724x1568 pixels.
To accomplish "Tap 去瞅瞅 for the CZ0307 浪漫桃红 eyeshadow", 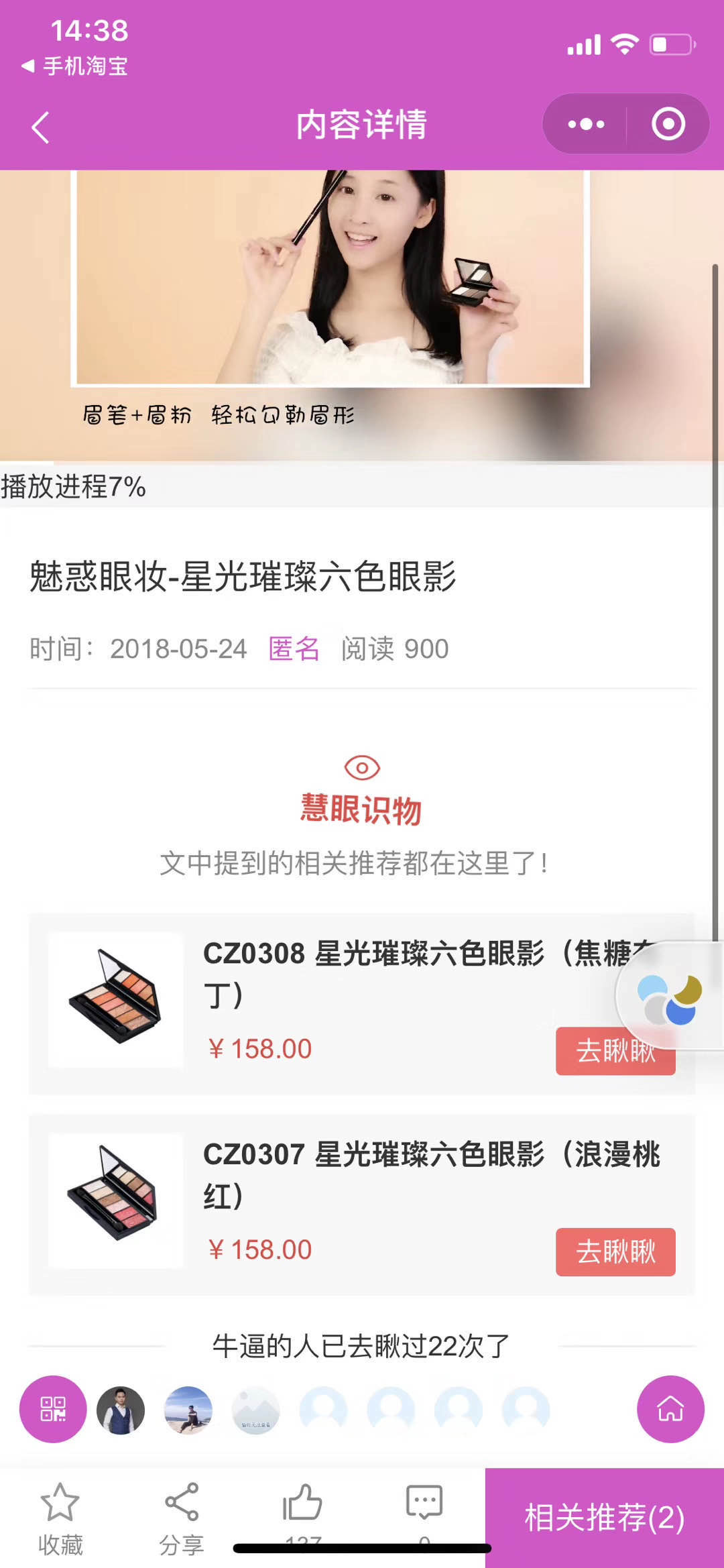I will tap(615, 1251).
